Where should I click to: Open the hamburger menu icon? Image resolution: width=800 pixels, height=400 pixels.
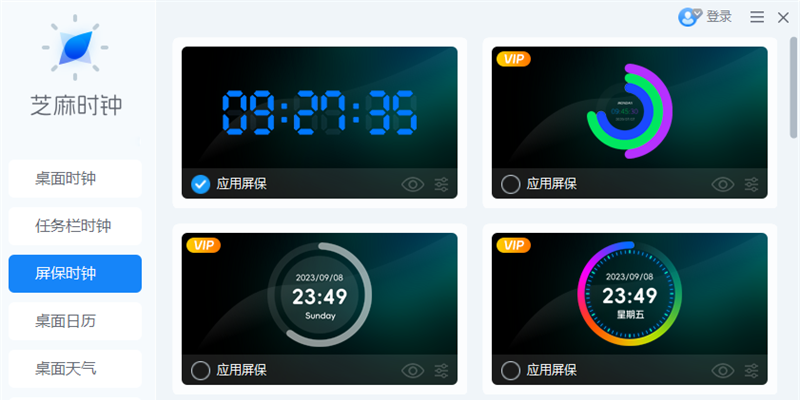coord(757,17)
